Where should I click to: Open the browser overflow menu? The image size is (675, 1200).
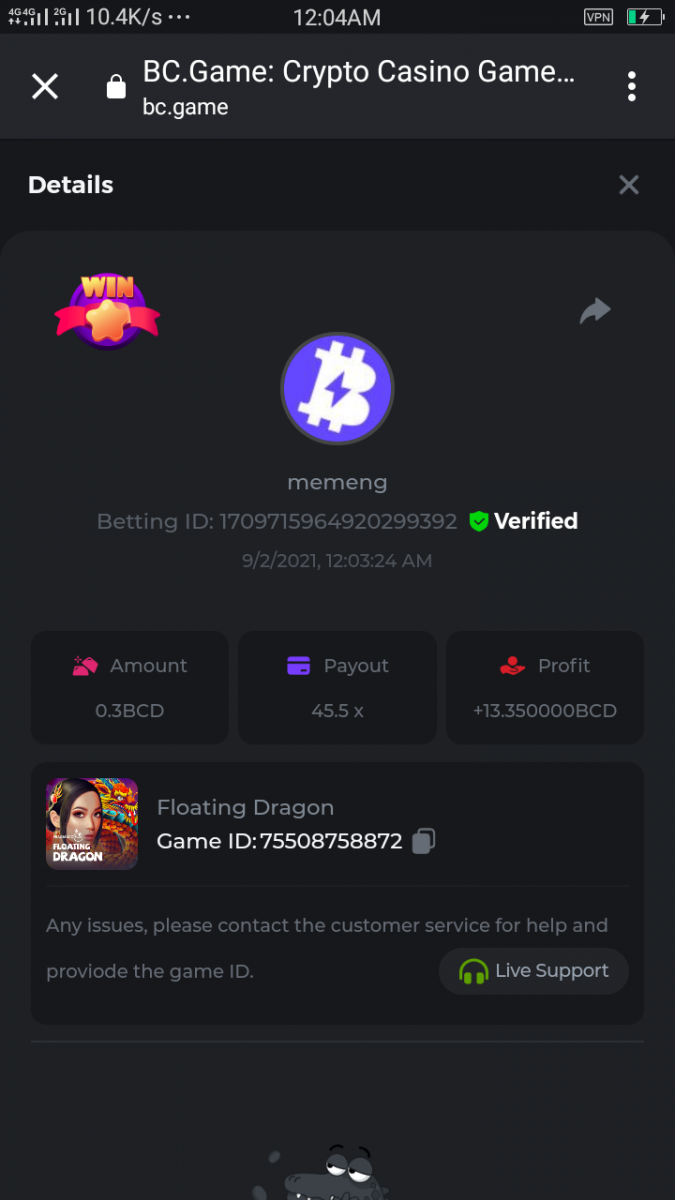[x=631, y=87]
